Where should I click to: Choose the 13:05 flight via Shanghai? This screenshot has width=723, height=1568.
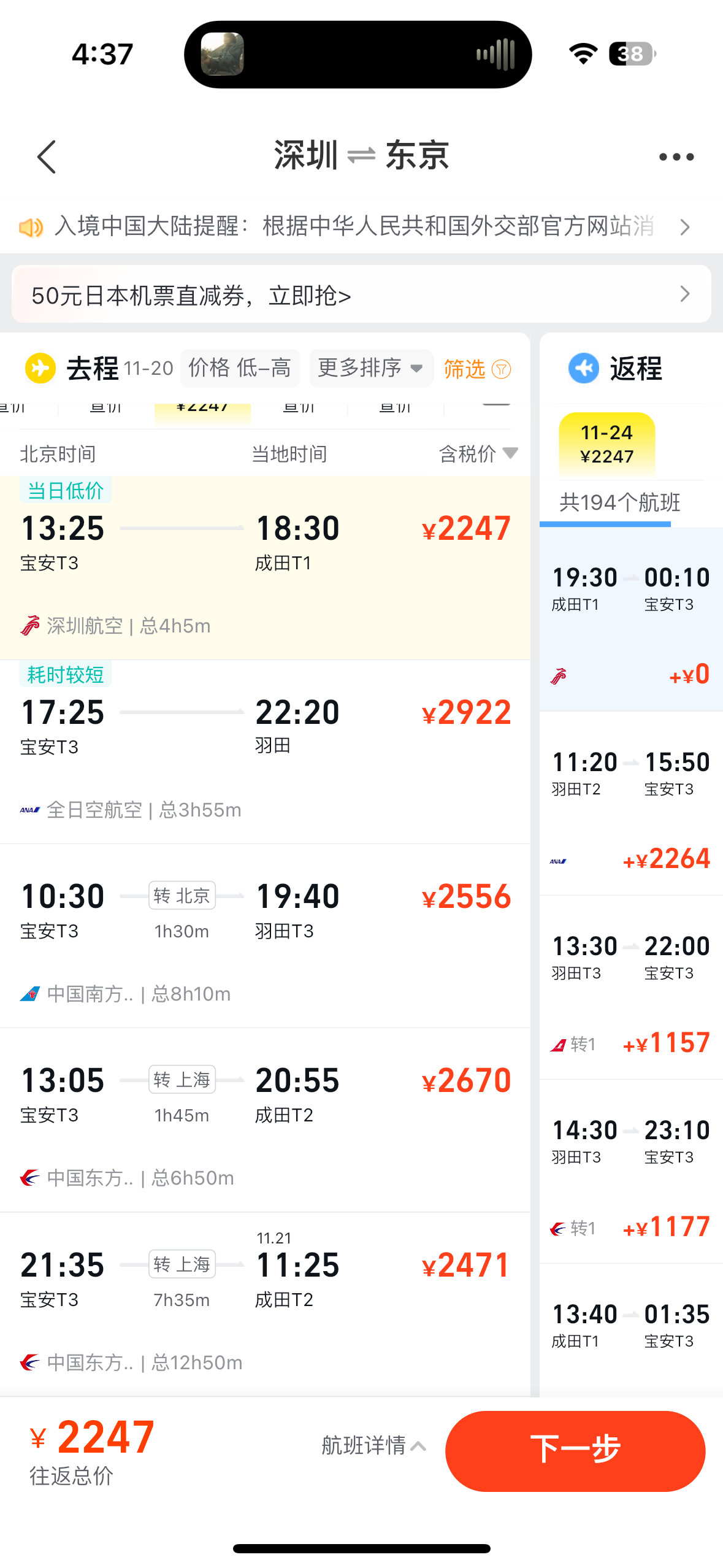[265, 1120]
